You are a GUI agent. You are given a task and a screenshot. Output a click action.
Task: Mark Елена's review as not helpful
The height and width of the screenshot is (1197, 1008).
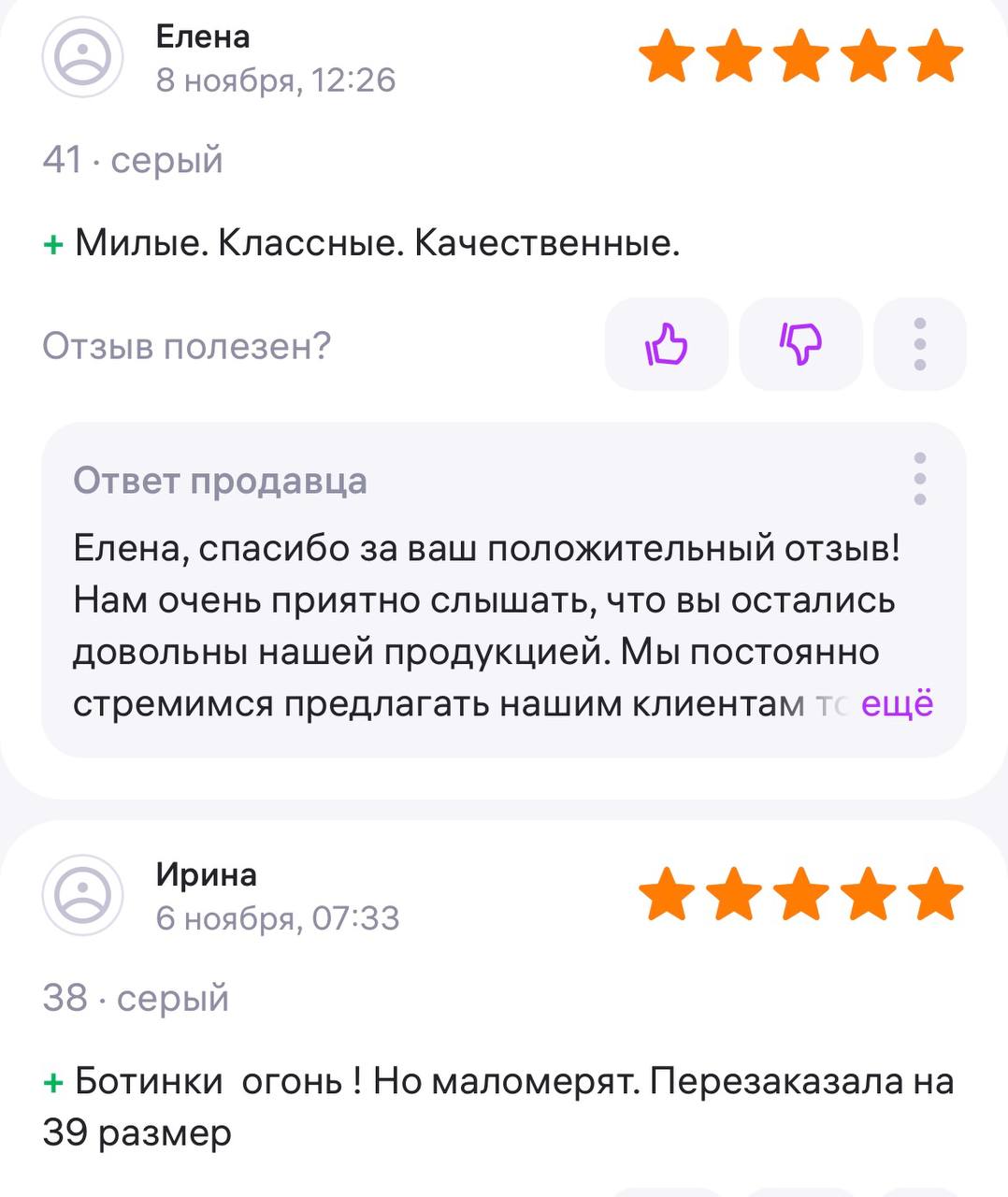[800, 344]
